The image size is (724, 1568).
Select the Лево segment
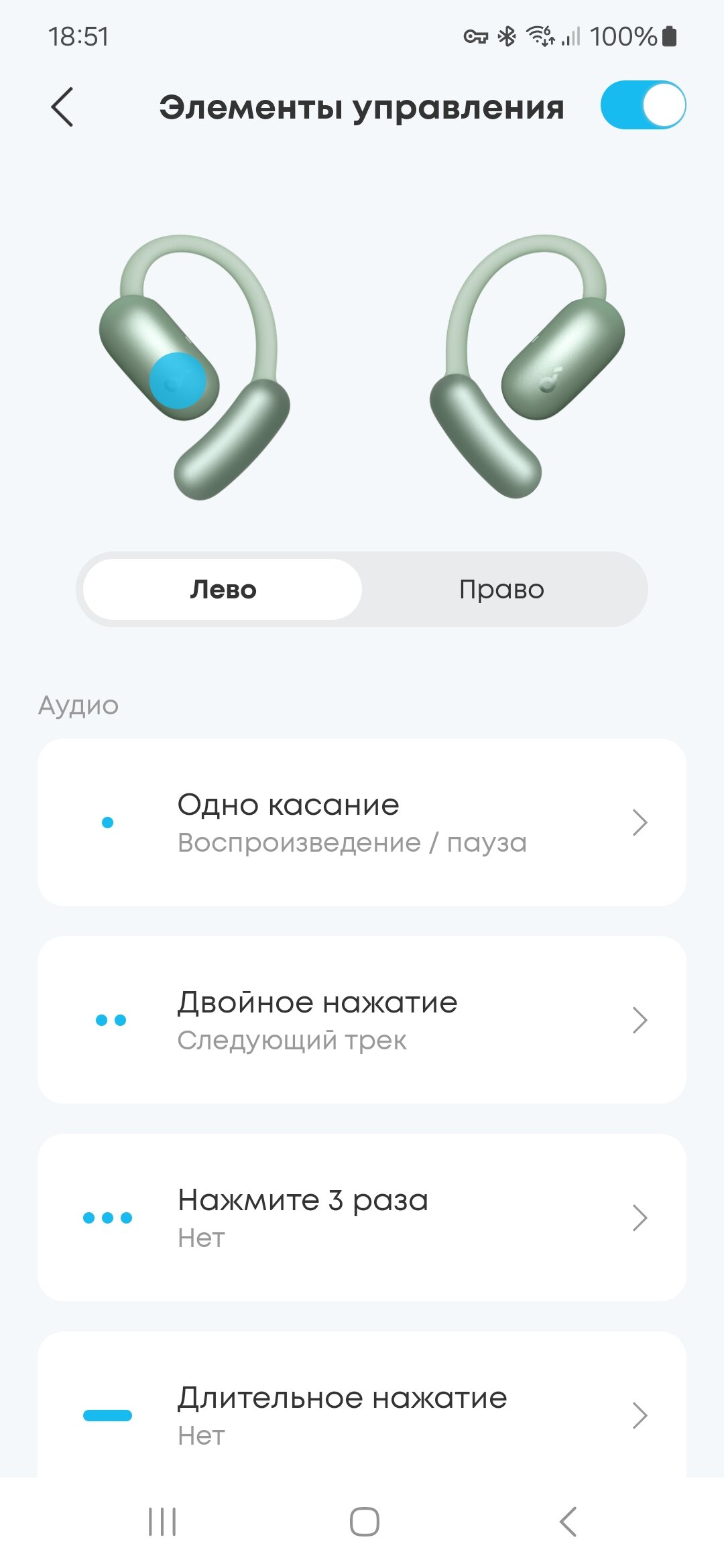223,590
